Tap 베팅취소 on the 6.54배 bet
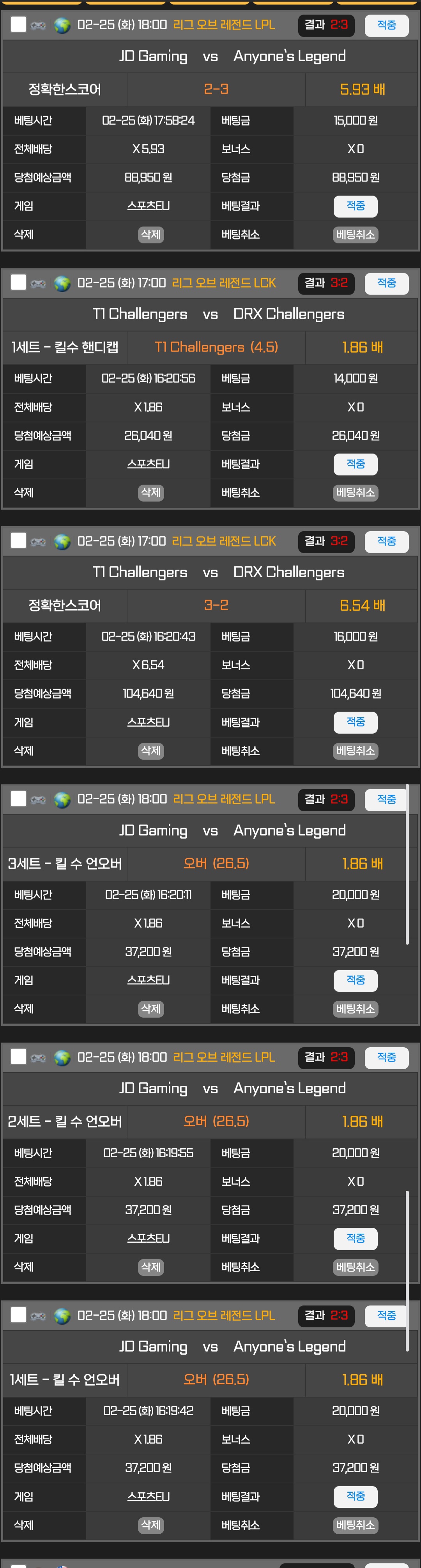The width and height of the screenshot is (421, 1568). point(355,750)
